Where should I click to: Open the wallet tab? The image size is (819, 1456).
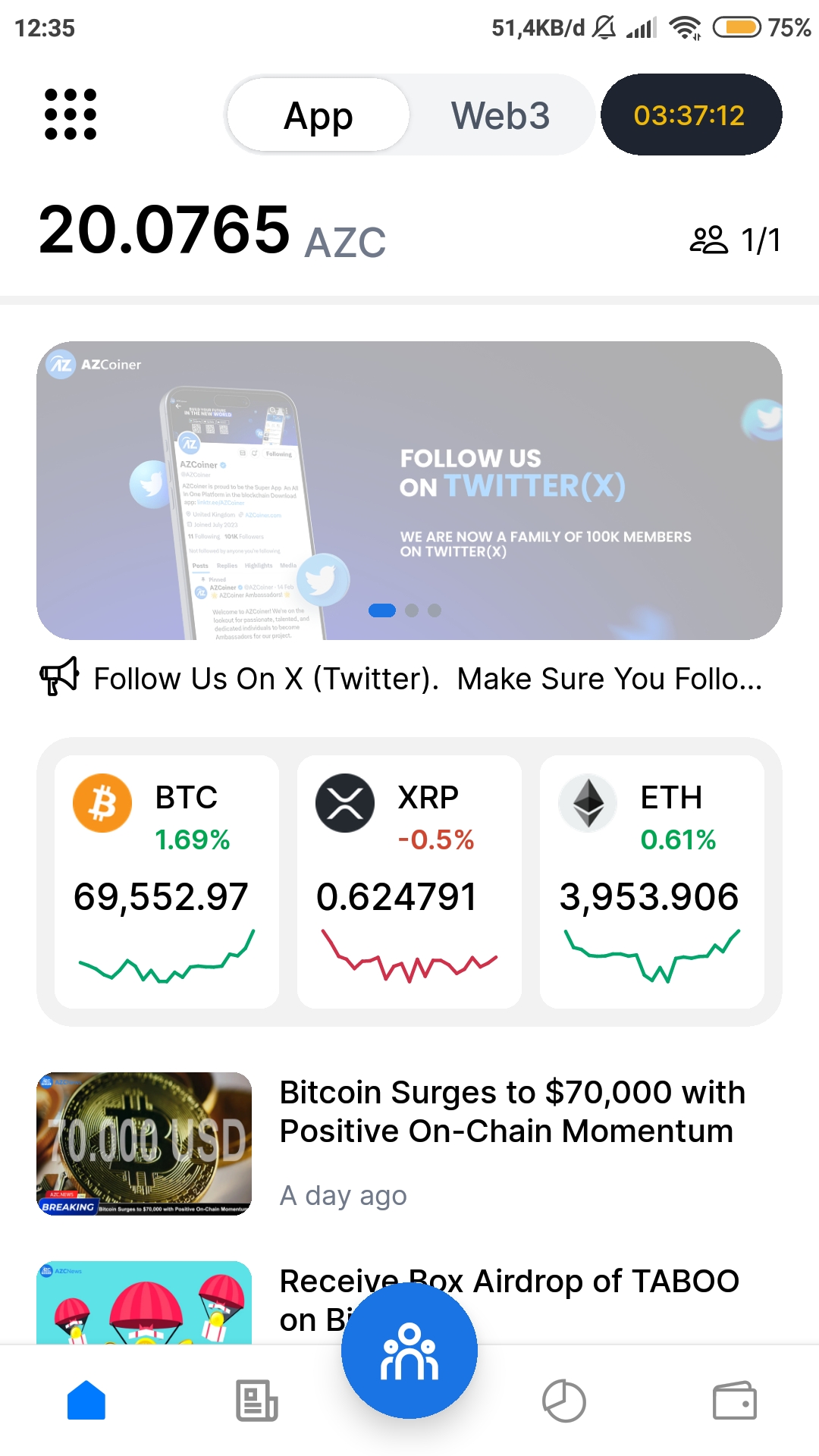(x=735, y=1400)
